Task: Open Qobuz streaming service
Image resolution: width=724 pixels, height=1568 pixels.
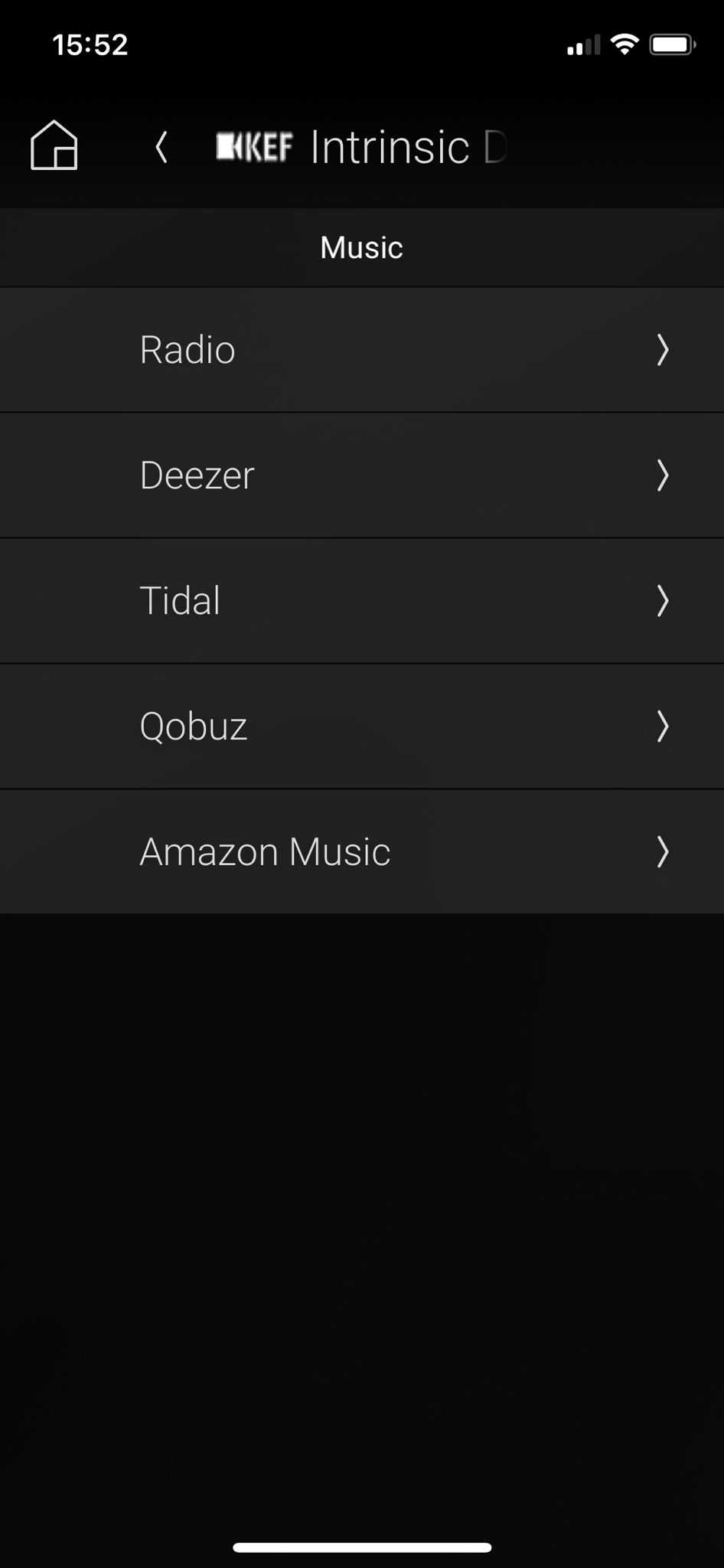Action: 361,727
